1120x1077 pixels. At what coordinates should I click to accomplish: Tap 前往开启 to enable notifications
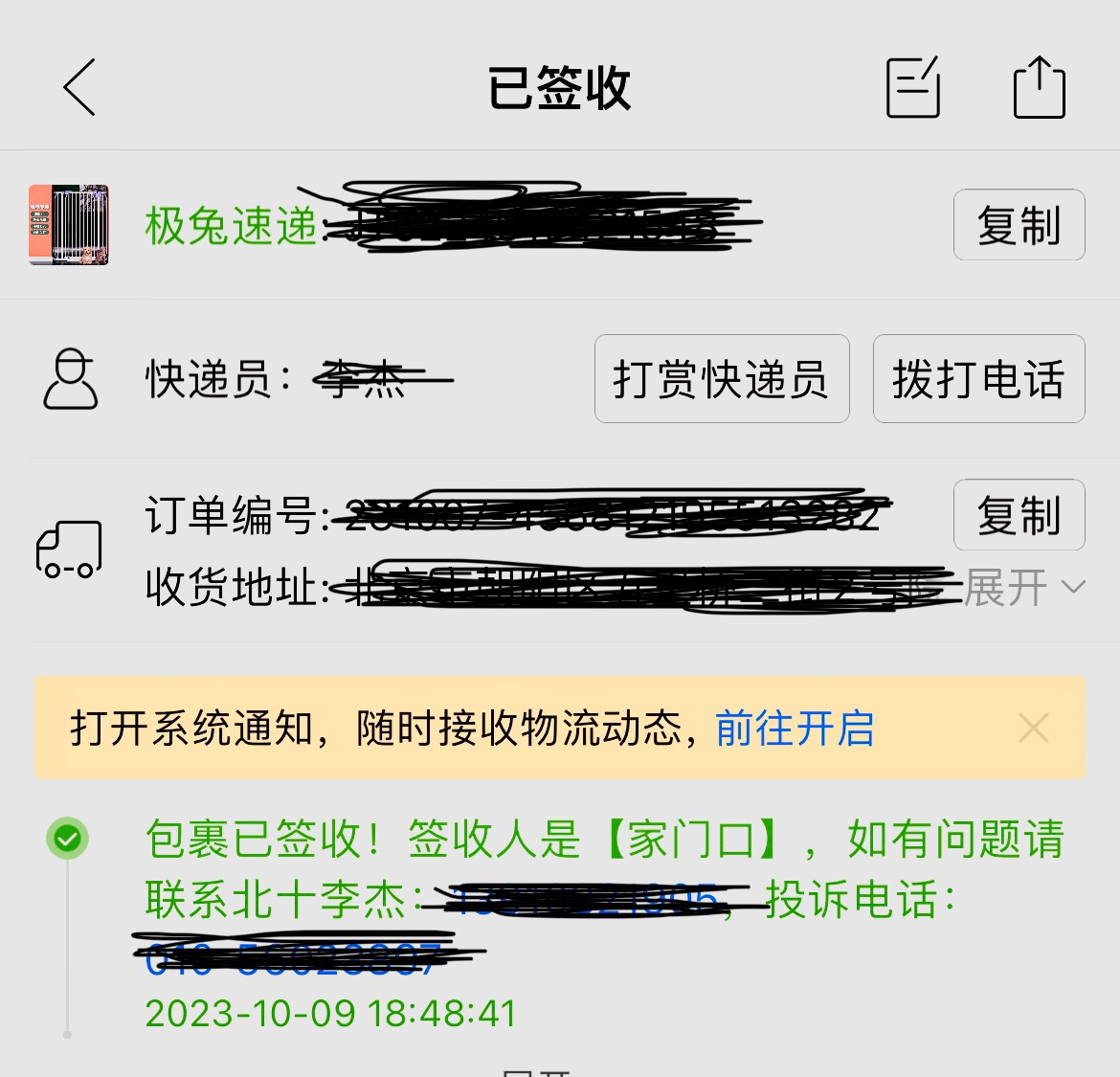pyautogui.click(x=795, y=729)
